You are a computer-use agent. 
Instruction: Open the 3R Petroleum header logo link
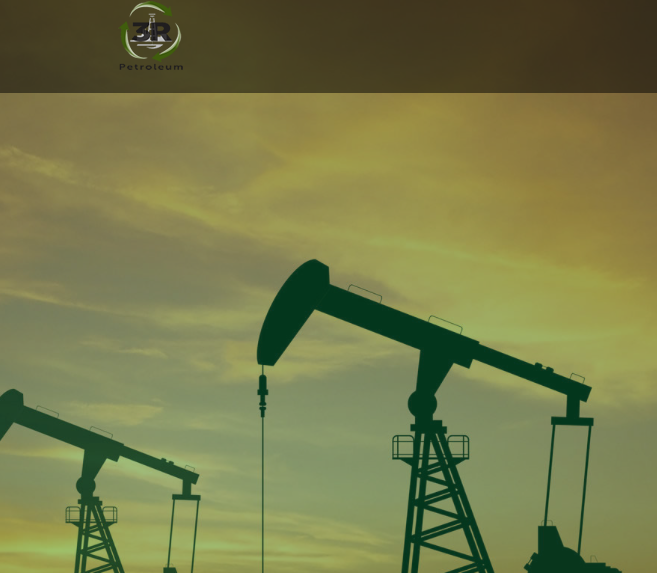pos(151,37)
